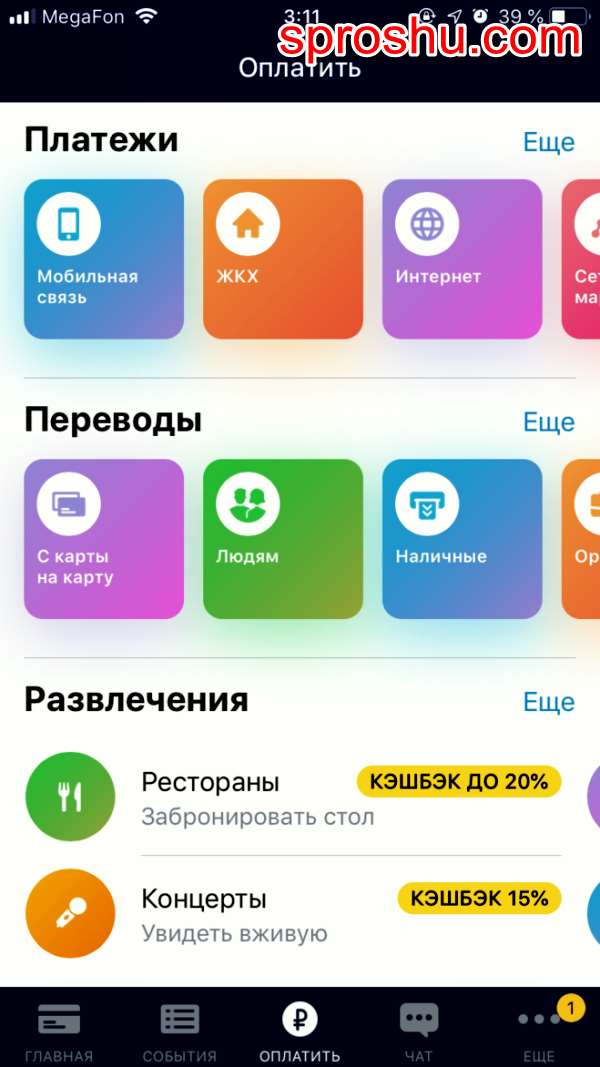
Task: Open the Наличные transfer tile
Action: (462, 539)
